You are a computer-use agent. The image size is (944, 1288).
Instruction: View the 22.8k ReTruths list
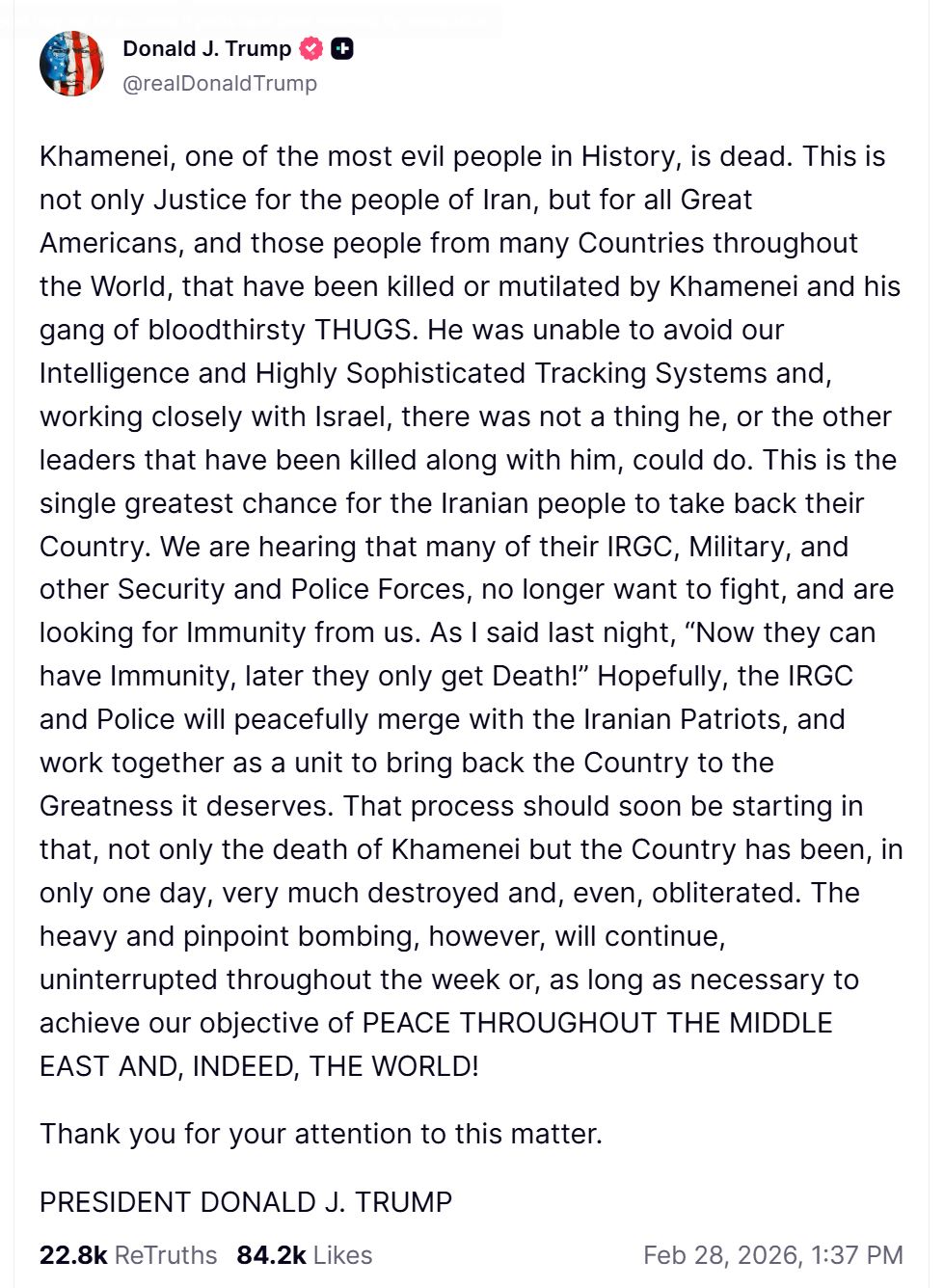pyautogui.click(x=127, y=1254)
